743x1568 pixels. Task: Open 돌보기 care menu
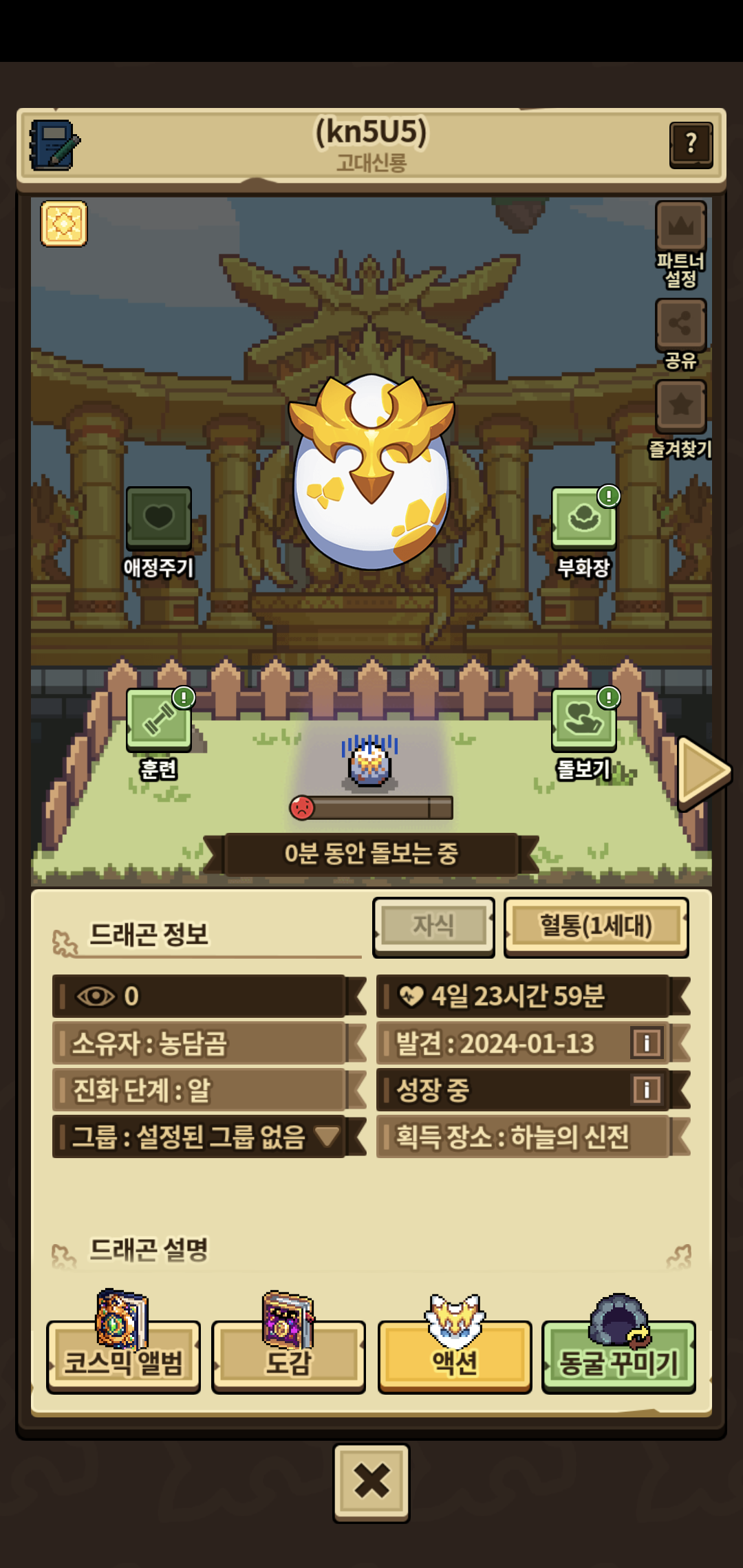point(583,719)
